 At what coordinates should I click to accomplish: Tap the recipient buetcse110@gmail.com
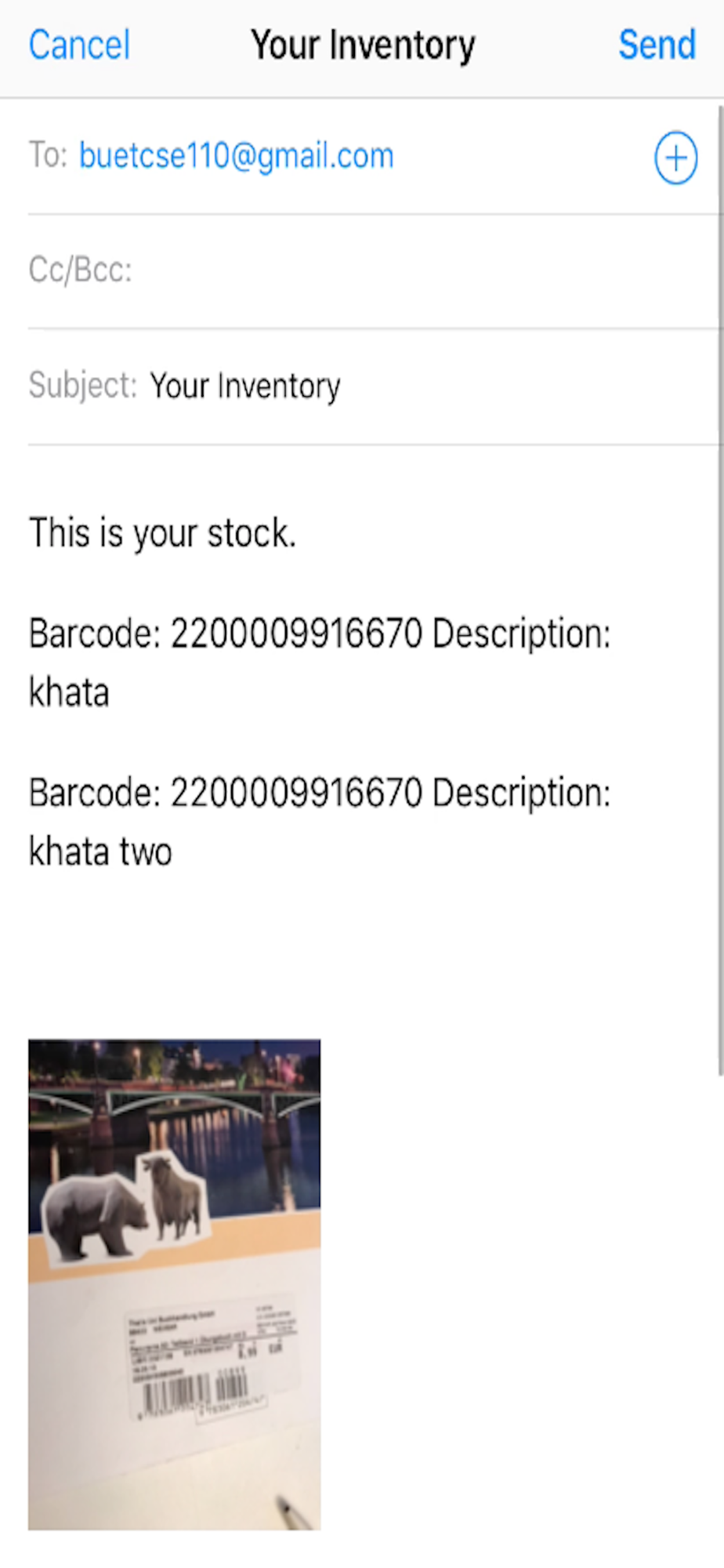coord(236,156)
